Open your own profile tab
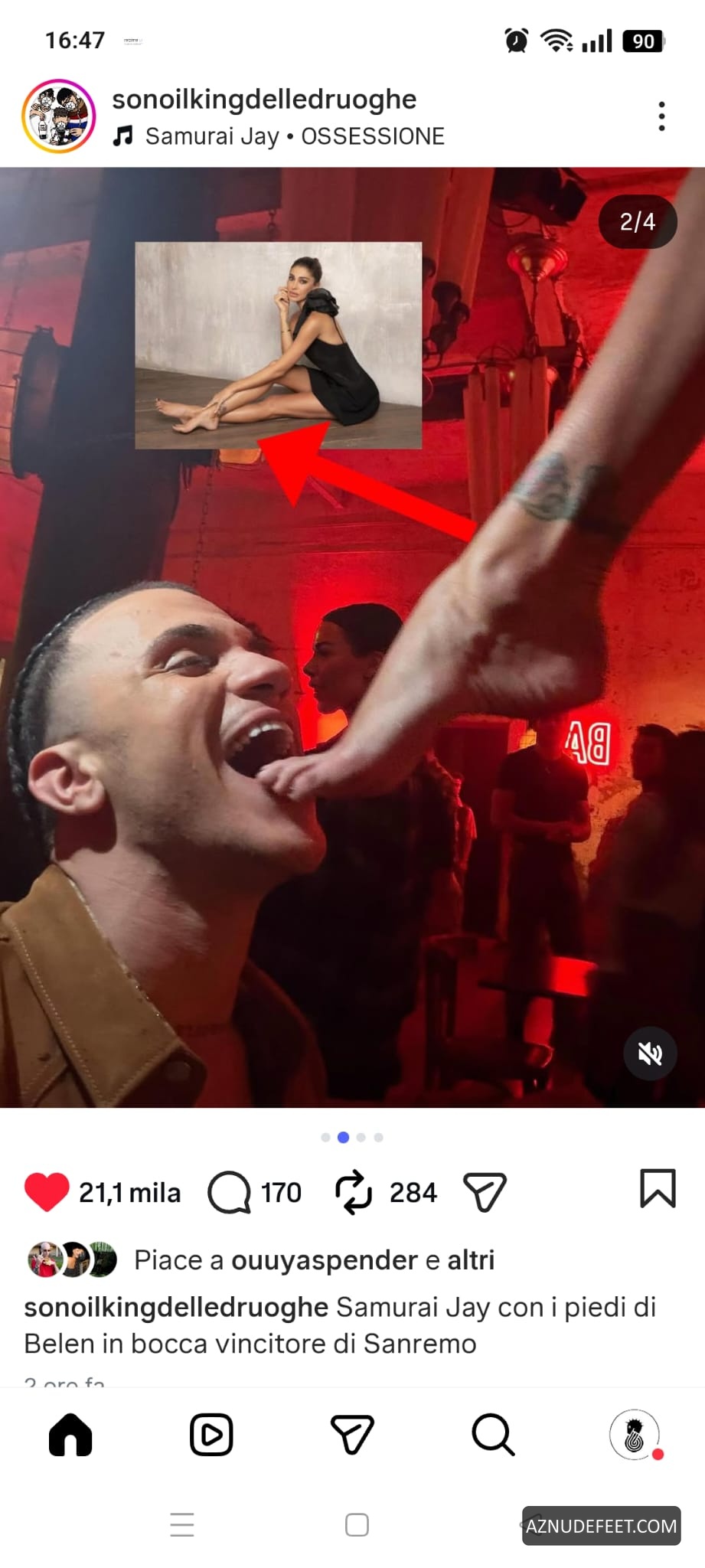The width and height of the screenshot is (705, 1568). [x=634, y=1435]
